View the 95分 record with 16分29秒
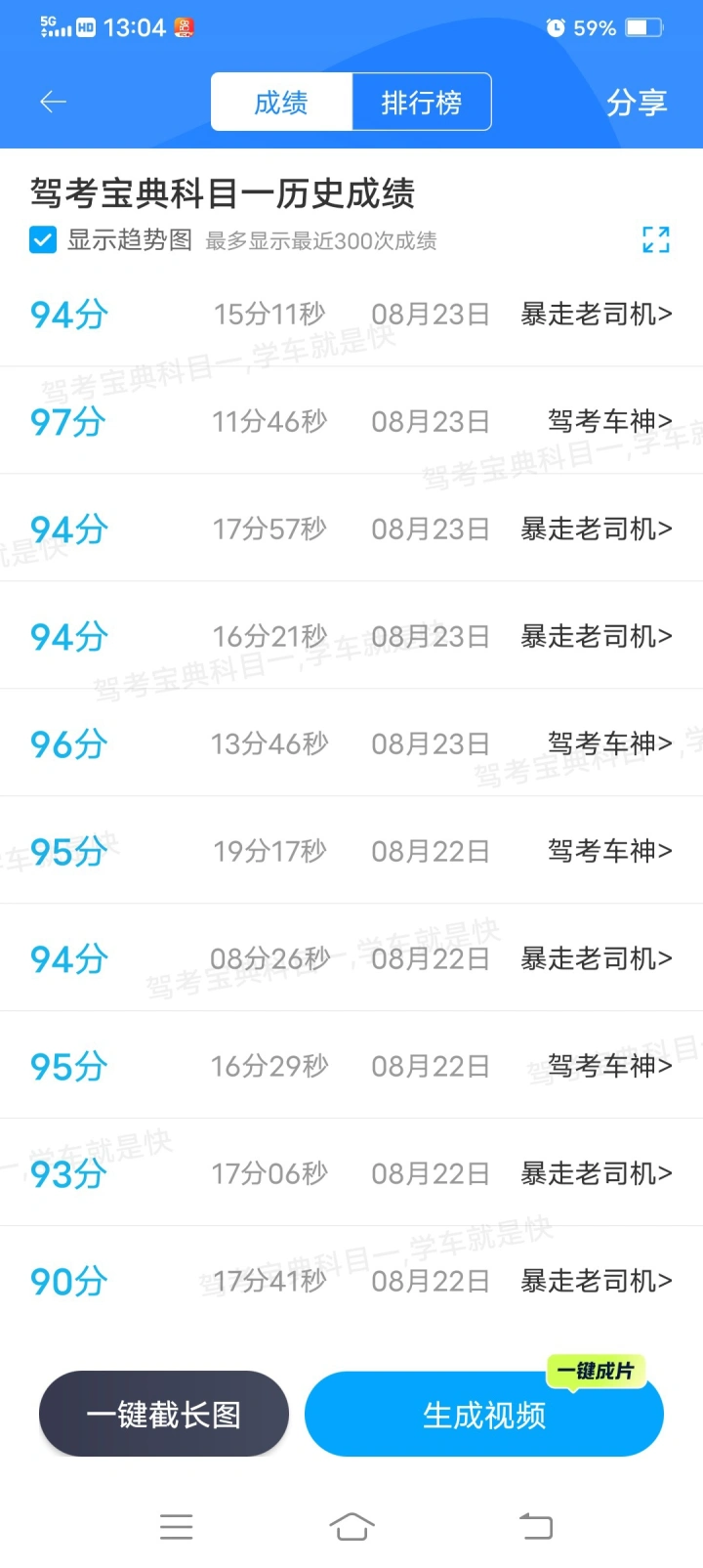Viewport: 703px width, 1568px height. point(351,1066)
